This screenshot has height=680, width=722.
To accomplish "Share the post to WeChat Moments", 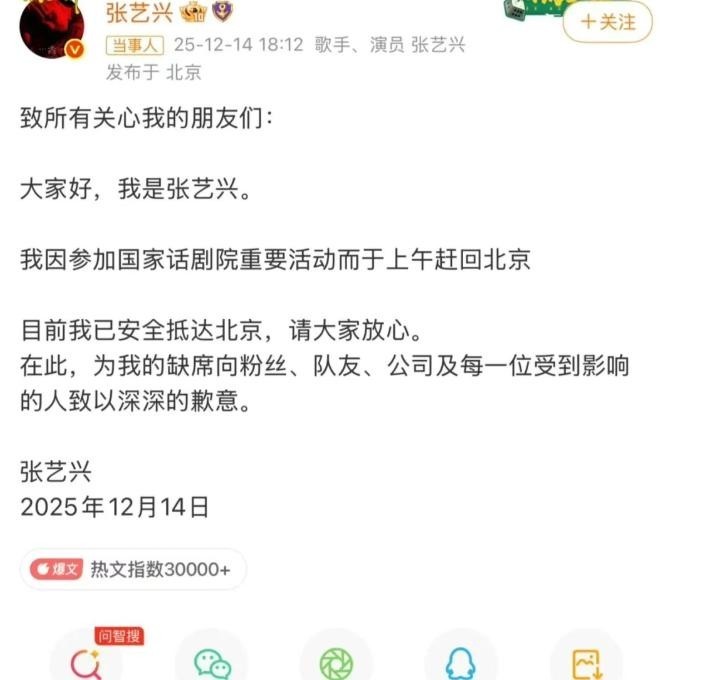I will pos(336,662).
